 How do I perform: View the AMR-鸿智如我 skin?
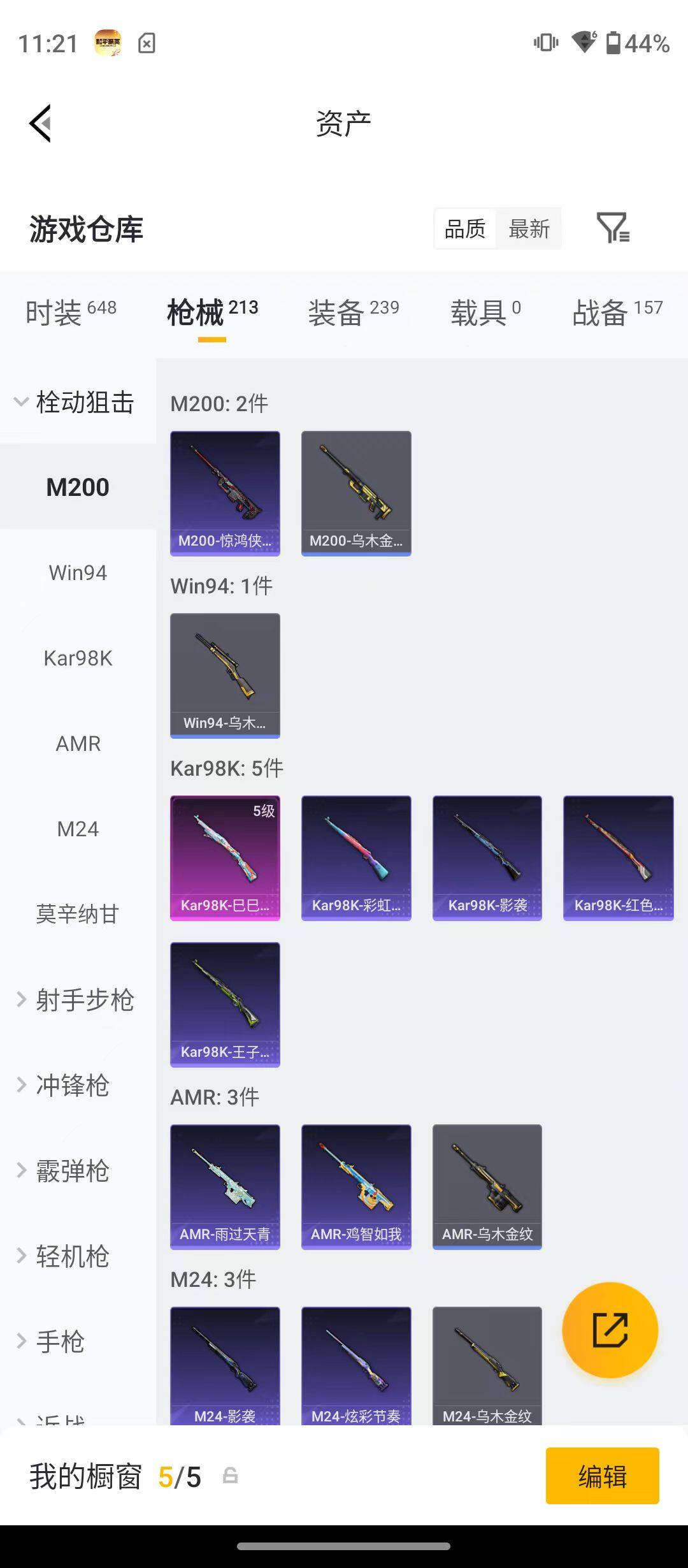[356, 1187]
